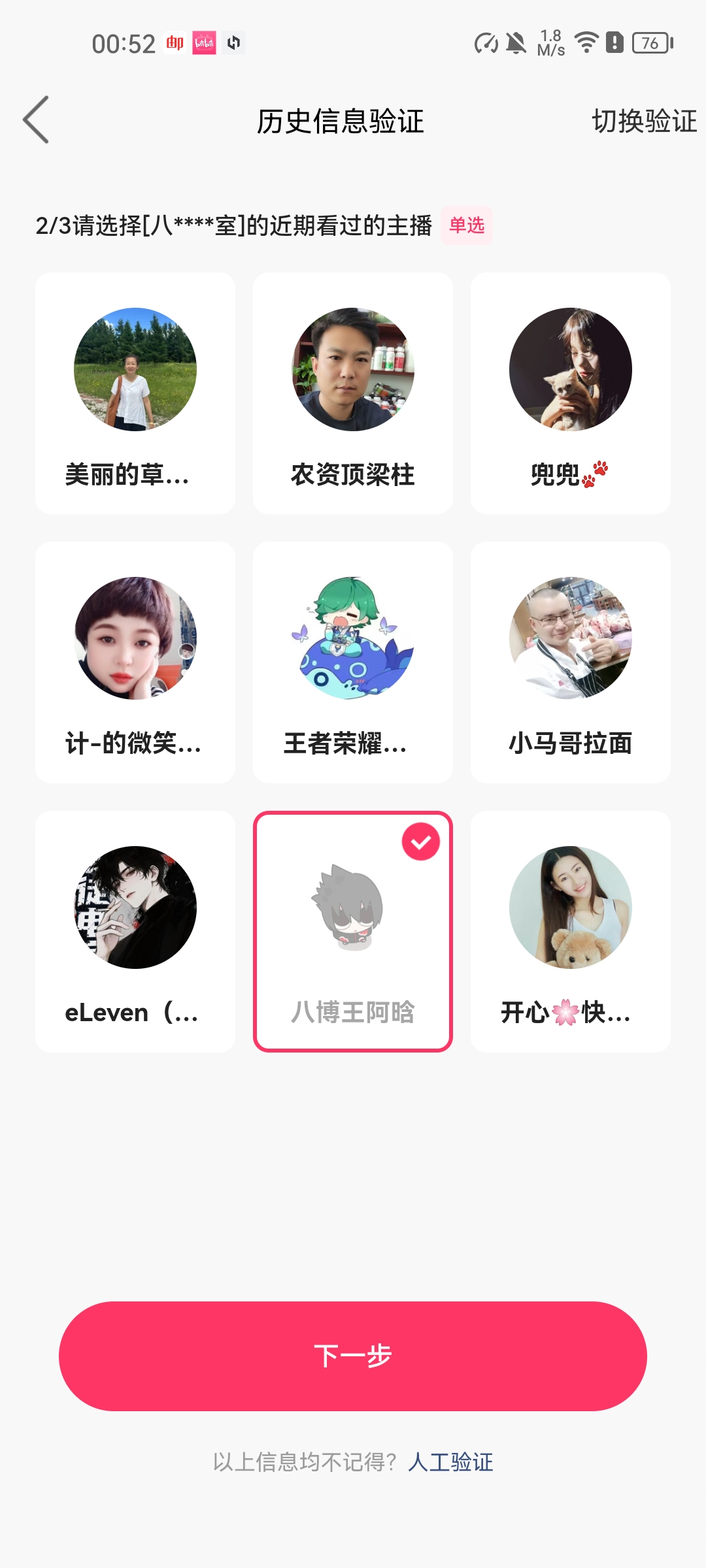Open 人工验证 manual verification link
This screenshot has width=706, height=1568.
[x=450, y=1462]
